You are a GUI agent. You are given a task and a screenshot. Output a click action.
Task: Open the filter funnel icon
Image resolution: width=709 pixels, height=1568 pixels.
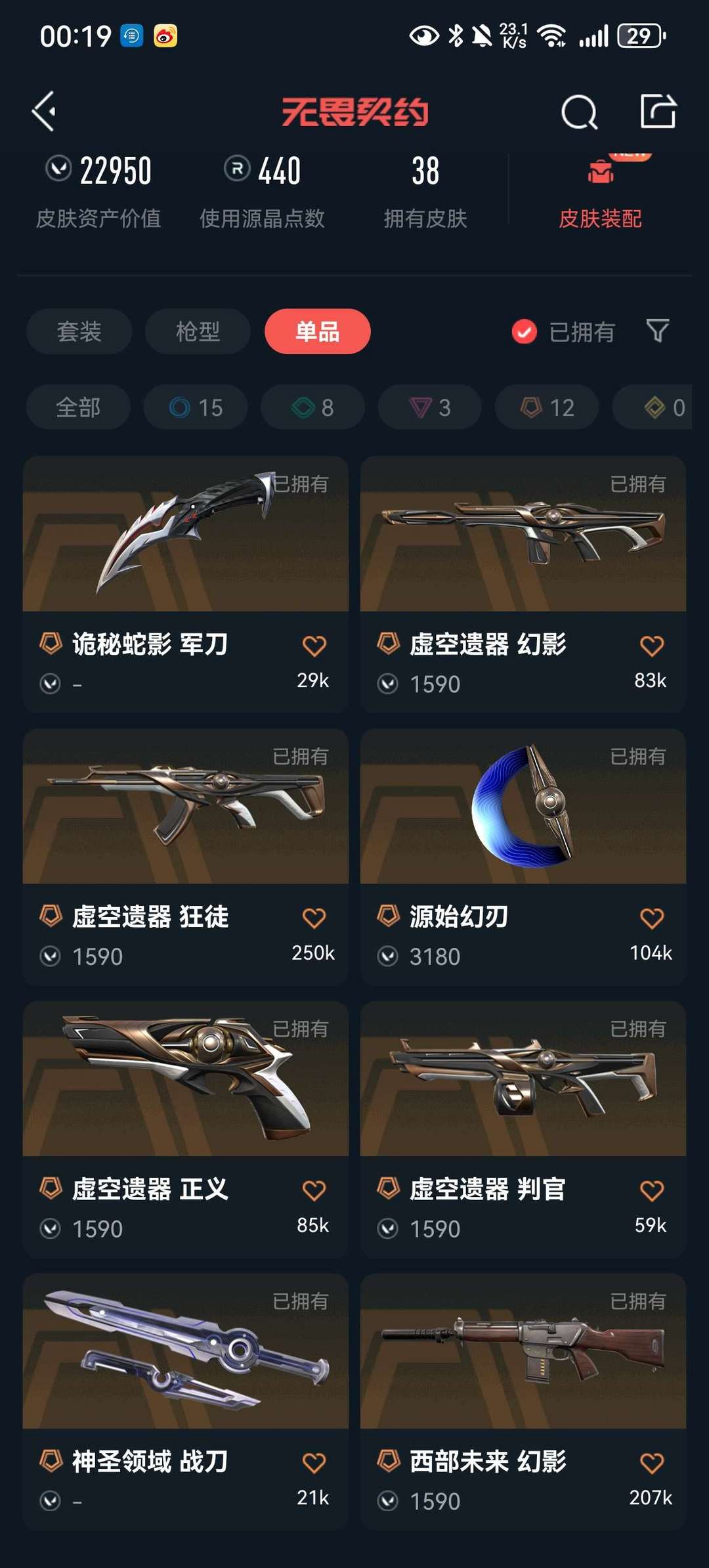[x=658, y=331]
